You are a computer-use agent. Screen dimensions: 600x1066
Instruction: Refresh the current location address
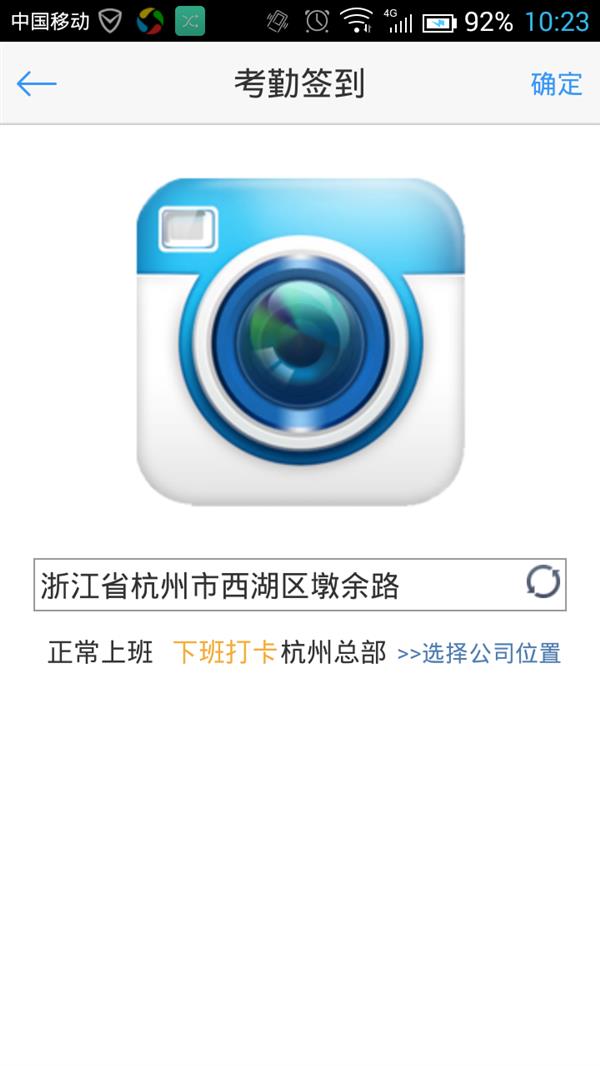(x=543, y=582)
